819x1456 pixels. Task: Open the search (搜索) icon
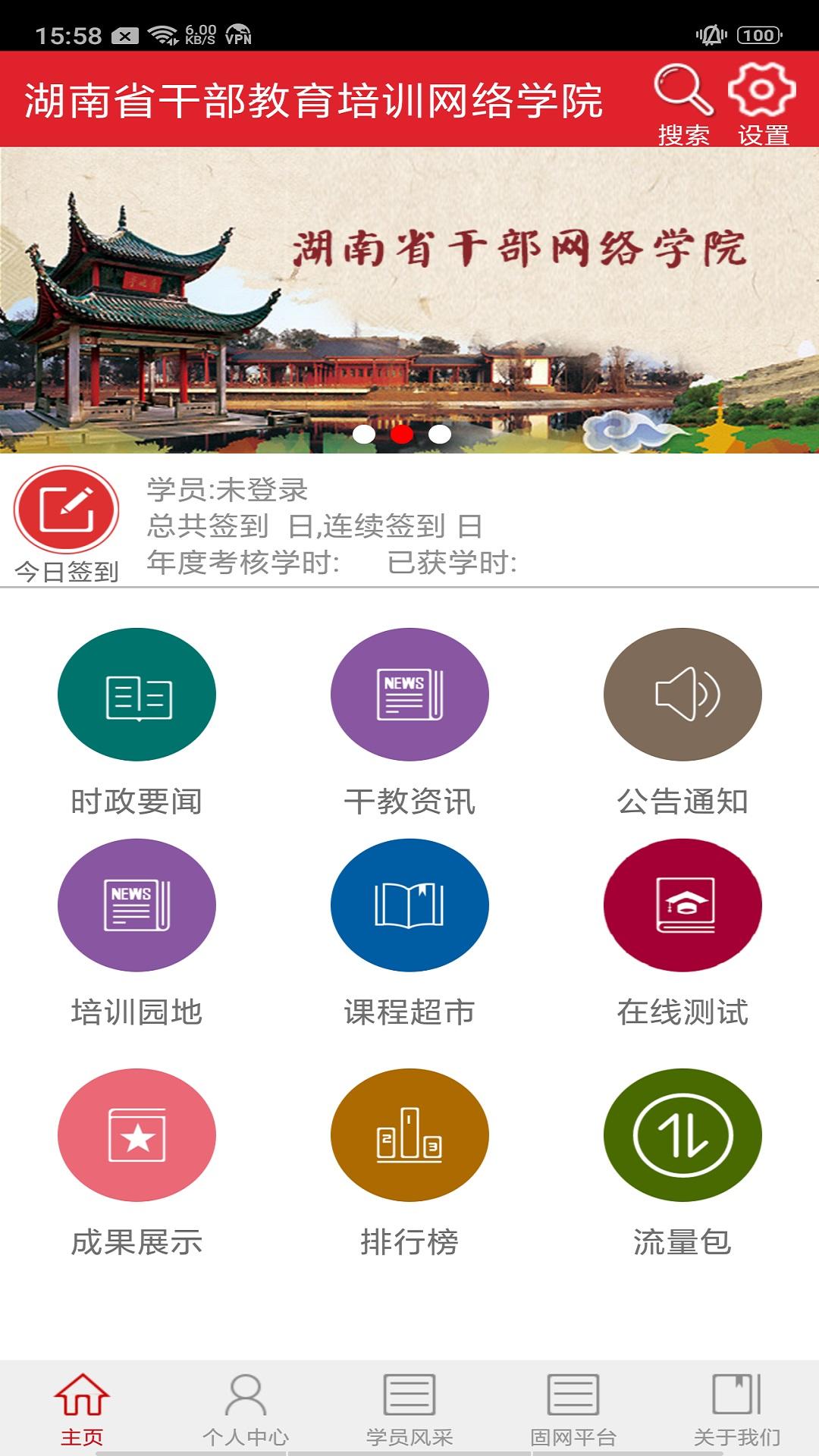(x=684, y=102)
